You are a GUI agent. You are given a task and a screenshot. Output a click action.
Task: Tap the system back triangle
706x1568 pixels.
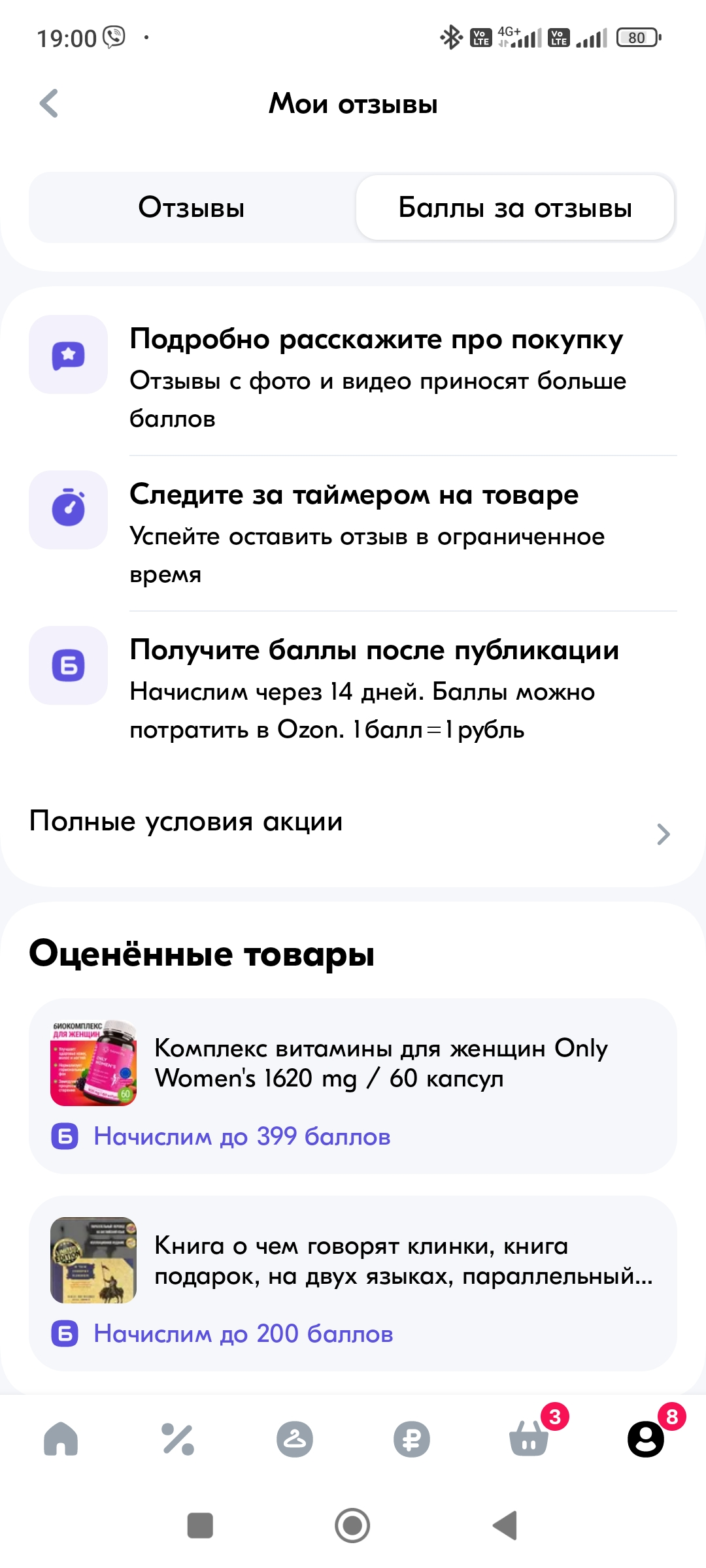tap(505, 1526)
